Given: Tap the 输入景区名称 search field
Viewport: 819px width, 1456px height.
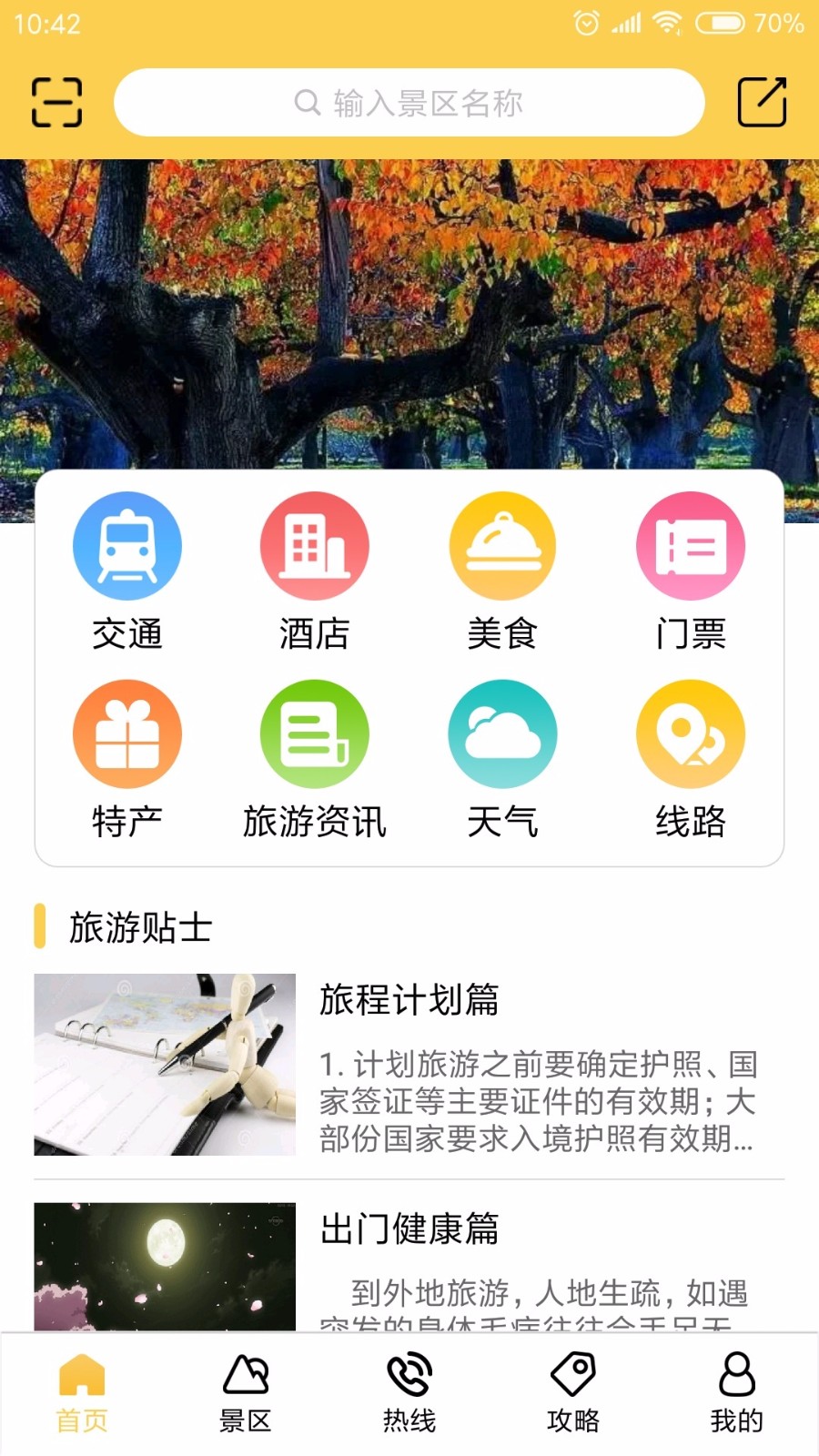Looking at the screenshot, I should [x=408, y=102].
